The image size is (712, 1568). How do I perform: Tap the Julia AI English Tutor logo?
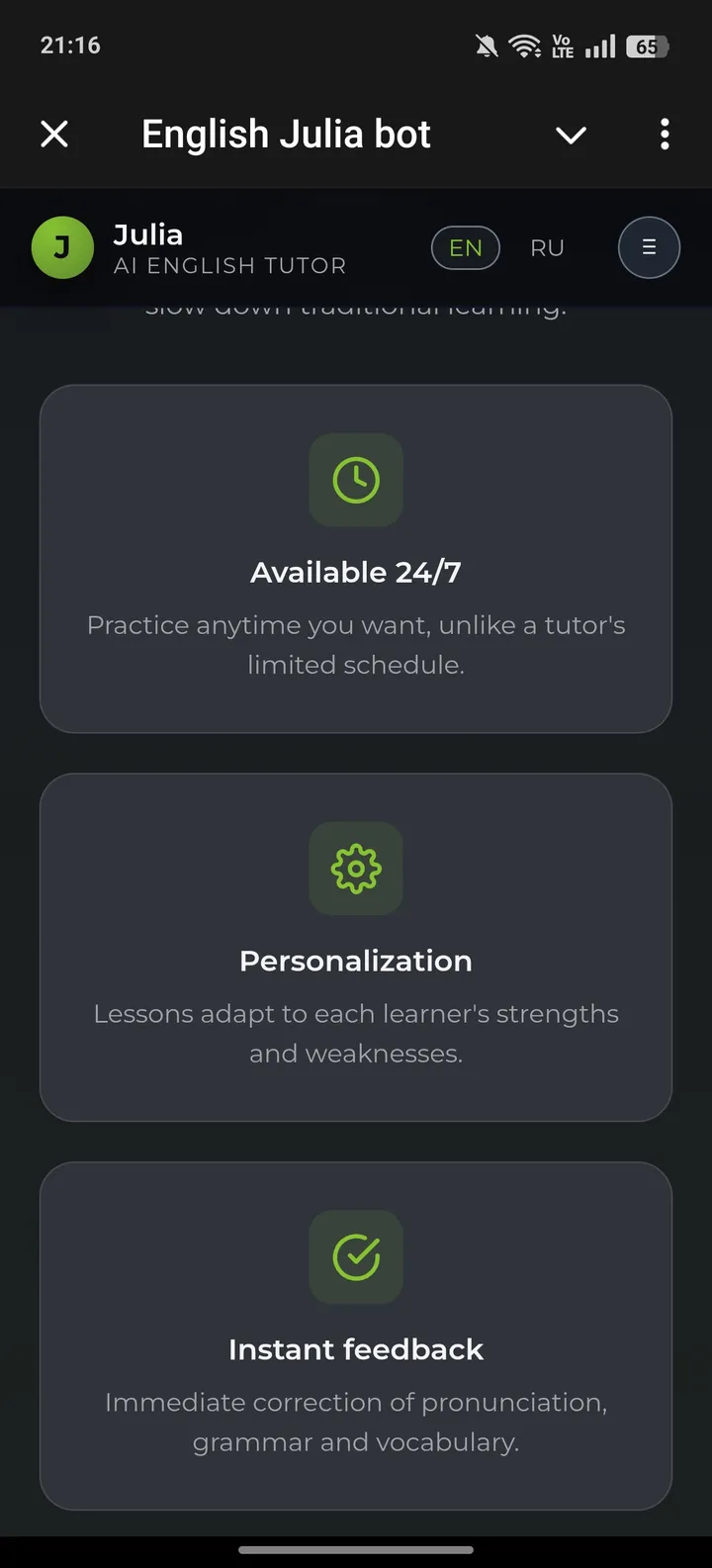coord(63,247)
